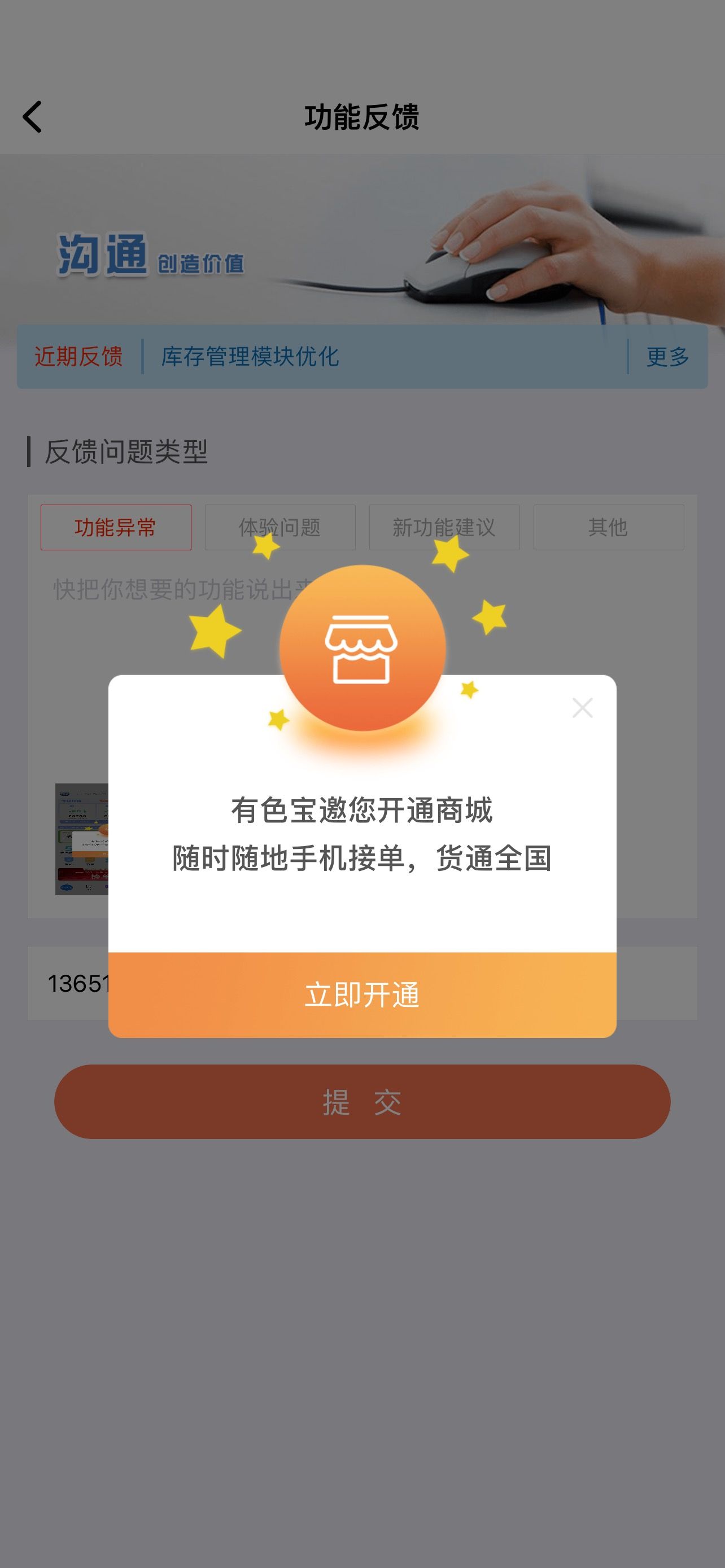Submit feedback with 提交 button
Image resolution: width=725 pixels, height=1568 pixels.
[x=362, y=1102]
